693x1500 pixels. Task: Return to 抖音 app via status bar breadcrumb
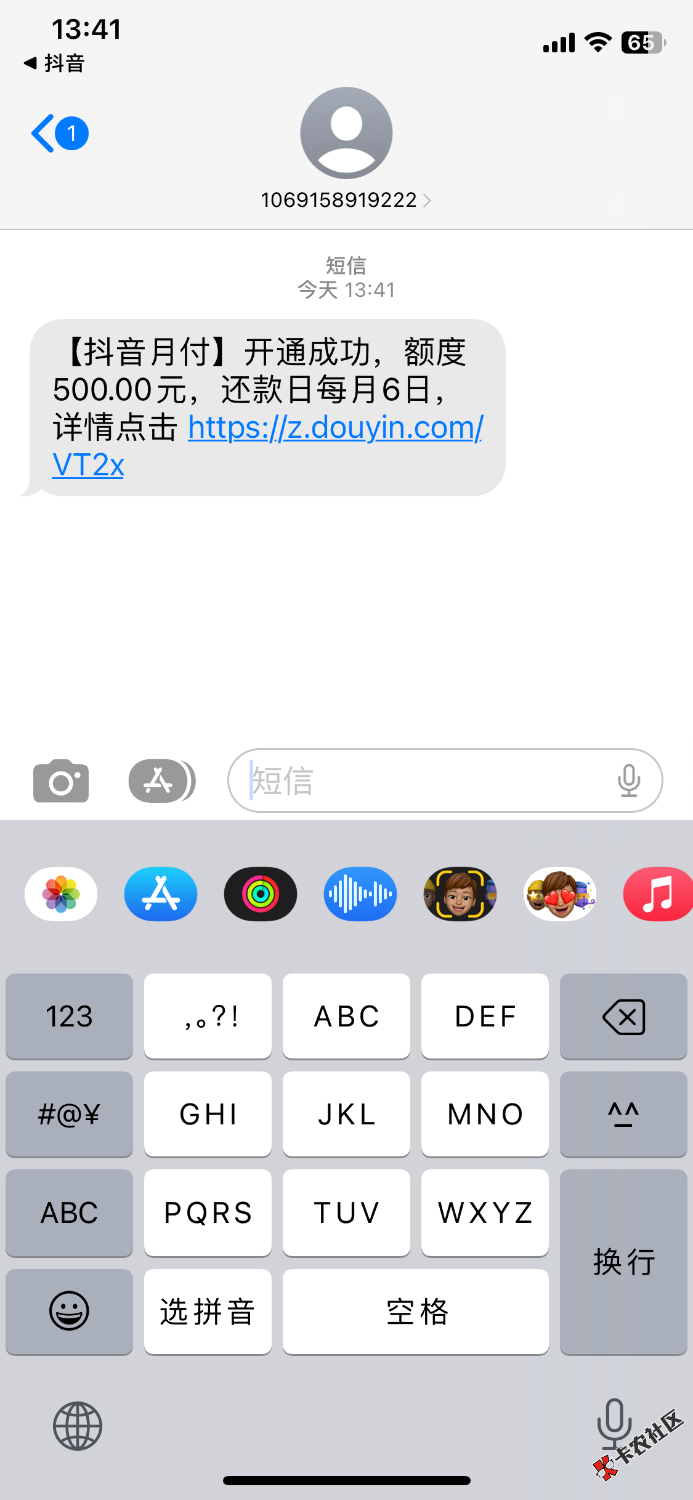(x=55, y=63)
